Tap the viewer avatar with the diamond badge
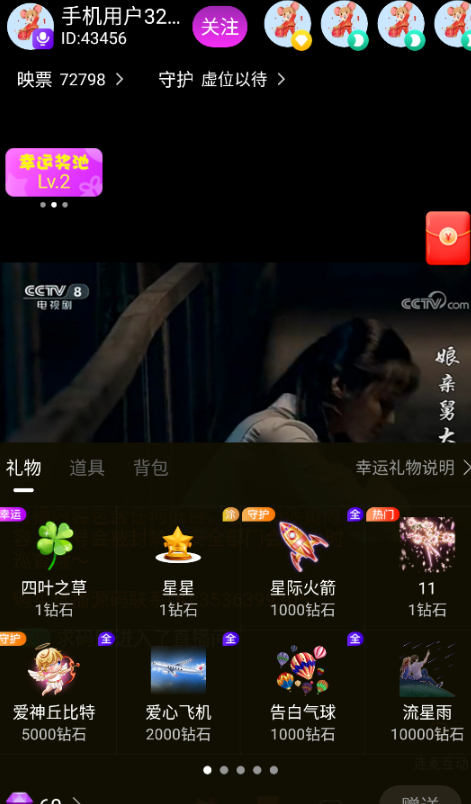 coord(288,25)
